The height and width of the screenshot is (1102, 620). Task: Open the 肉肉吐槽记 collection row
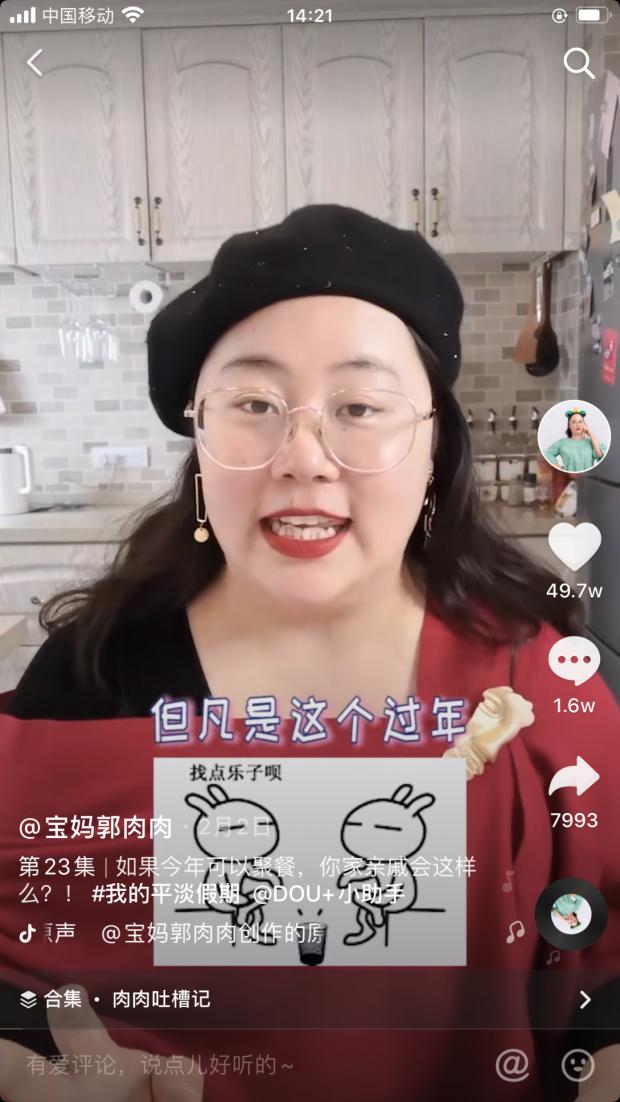tap(300, 999)
